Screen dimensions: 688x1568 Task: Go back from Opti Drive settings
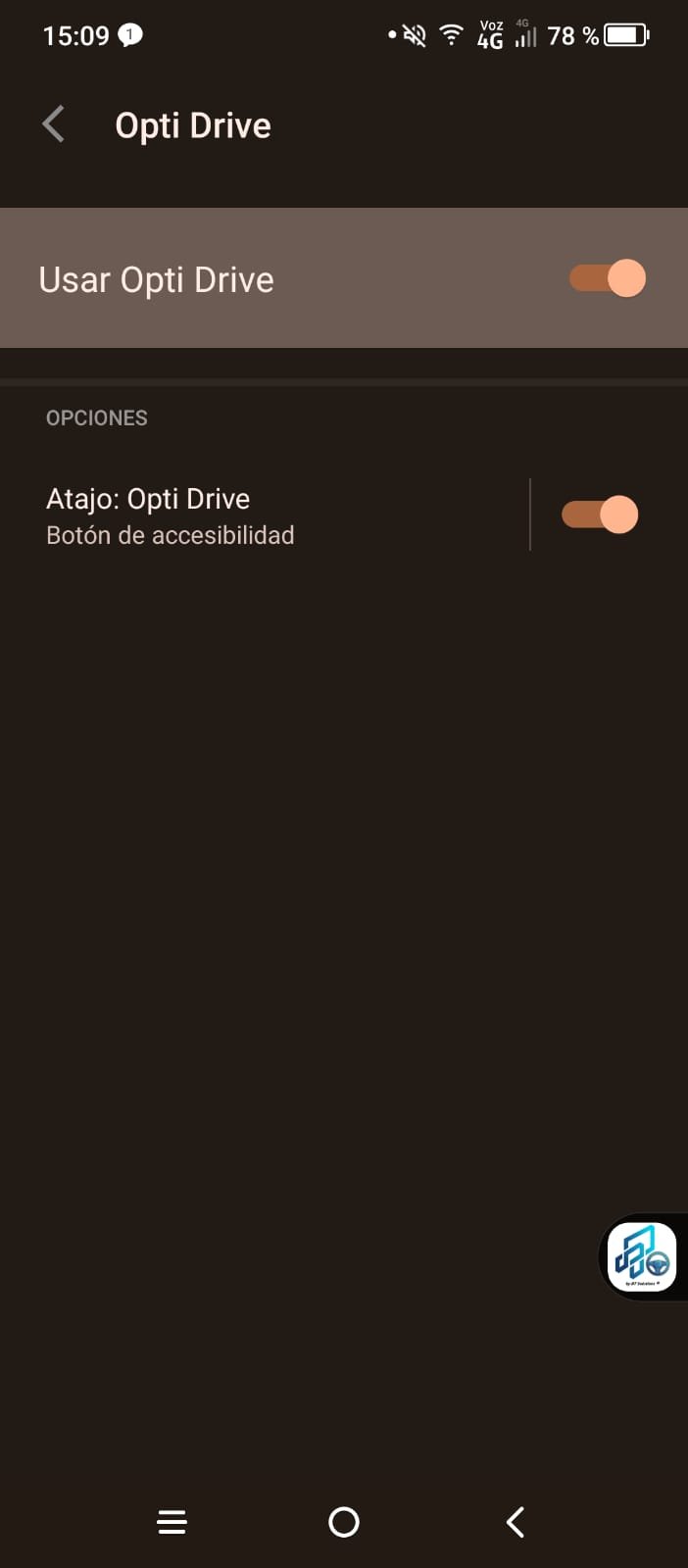click(54, 124)
